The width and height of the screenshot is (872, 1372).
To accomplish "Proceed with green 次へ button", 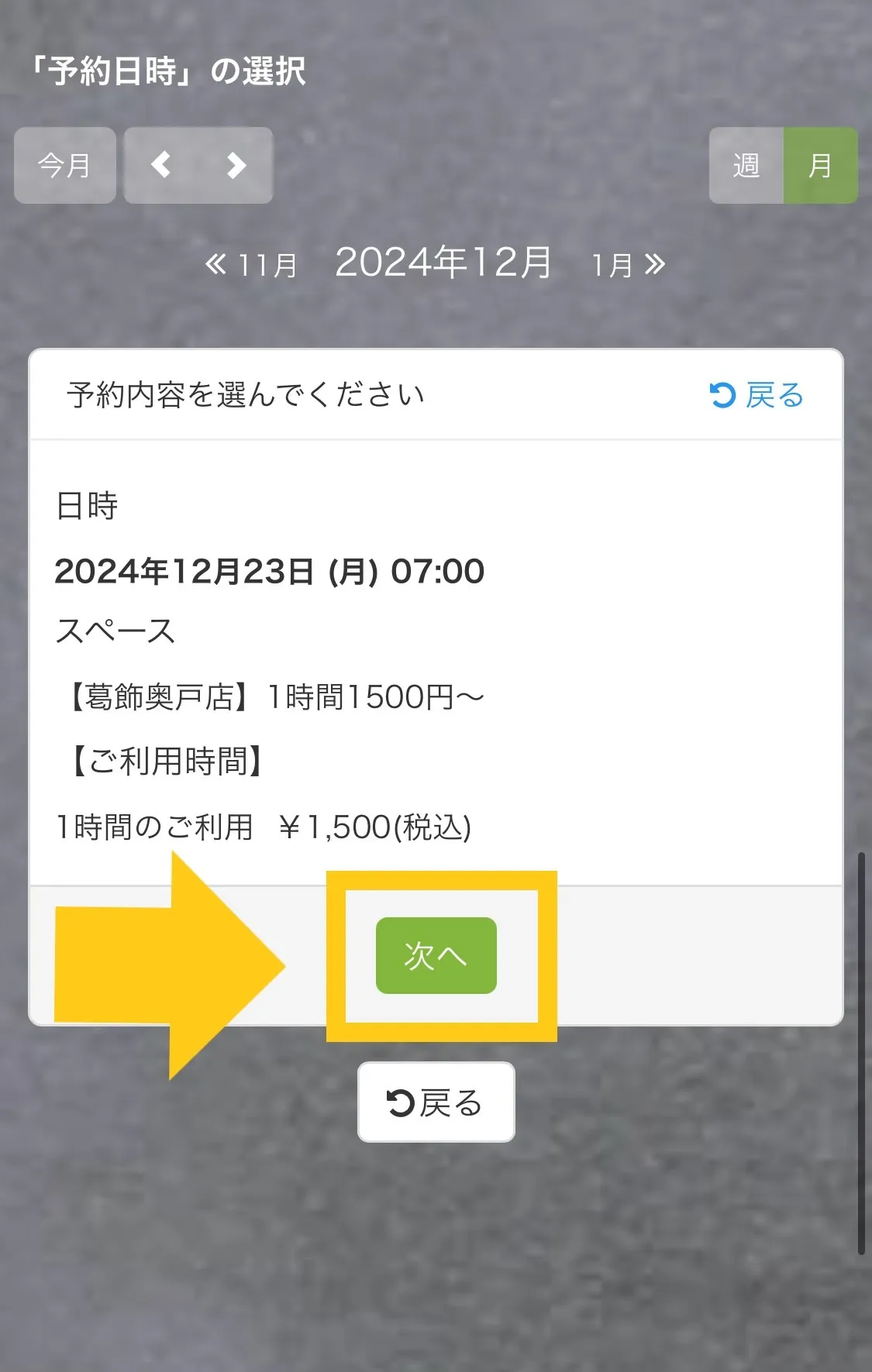I will (436, 955).
